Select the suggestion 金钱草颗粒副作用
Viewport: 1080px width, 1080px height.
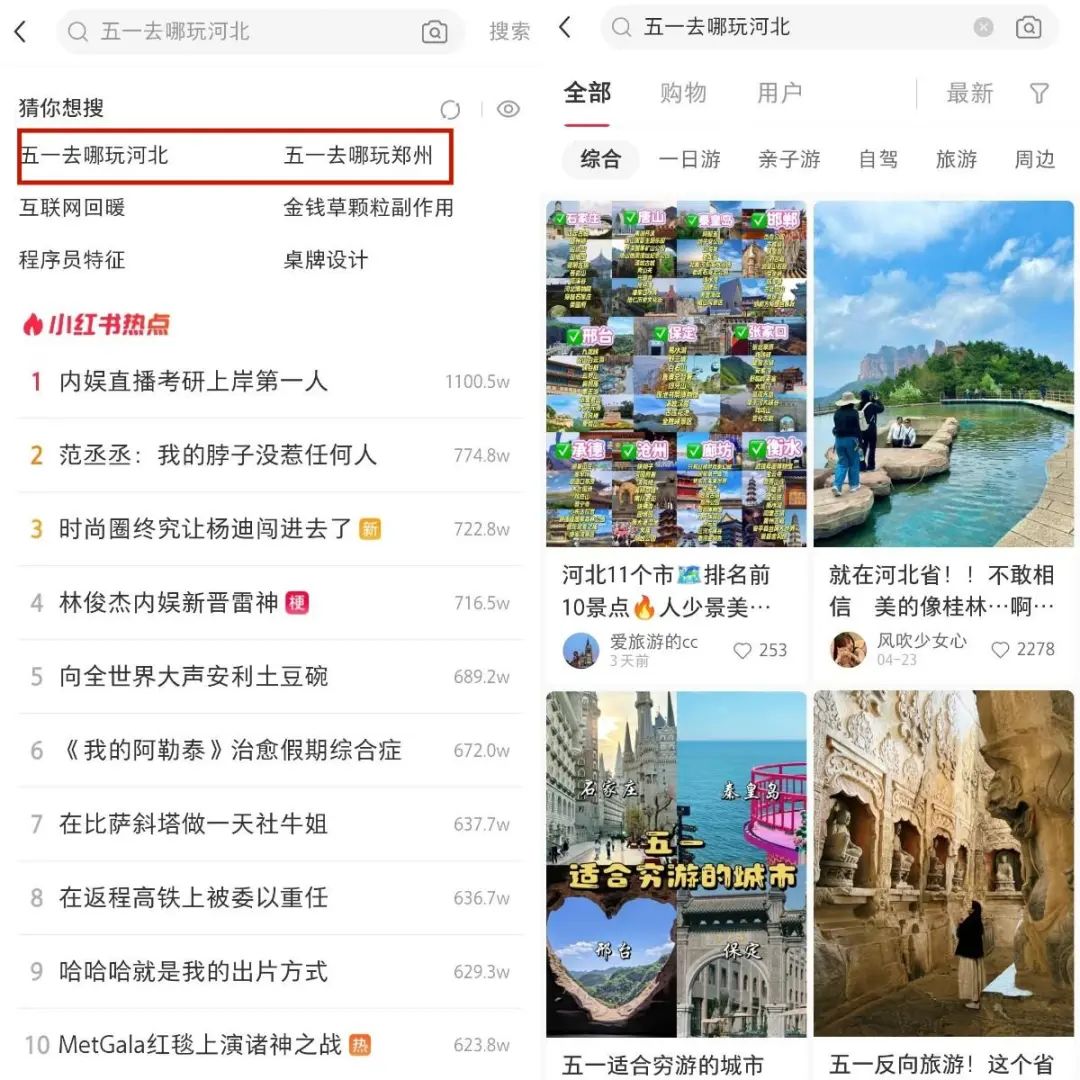pos(368,208)
